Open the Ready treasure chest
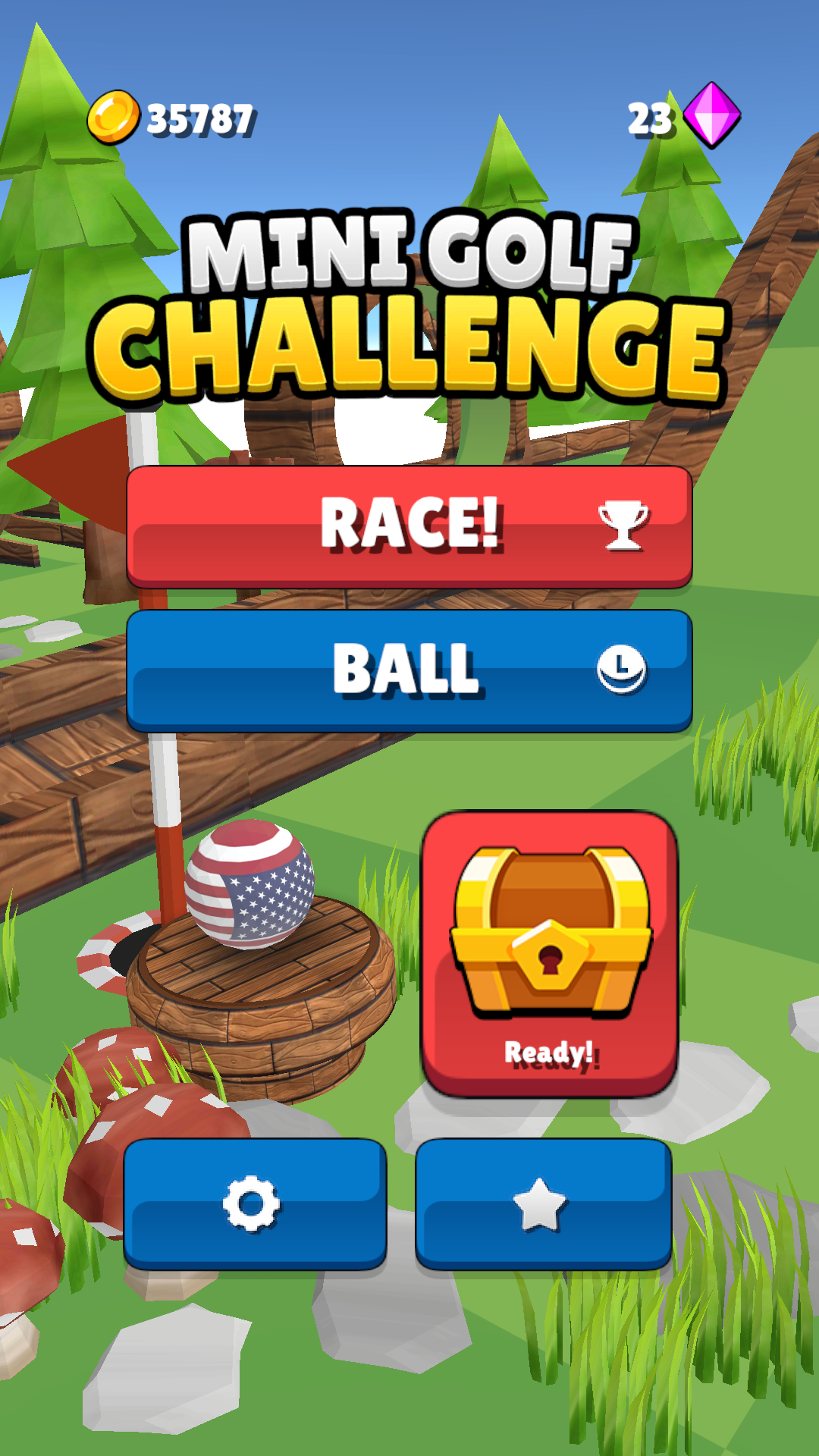819x1456 pixels. tap(549, 953)
